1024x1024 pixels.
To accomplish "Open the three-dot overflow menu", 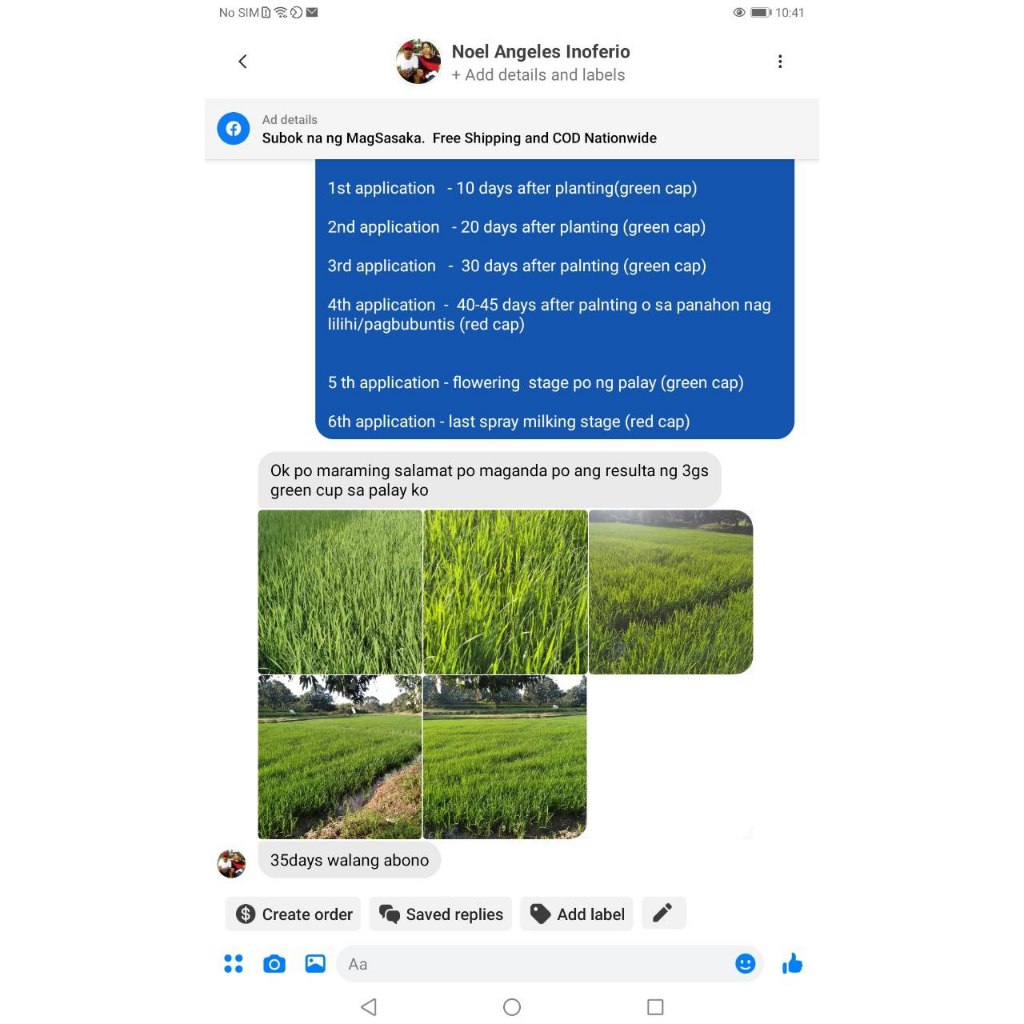I will pos(780,61).
